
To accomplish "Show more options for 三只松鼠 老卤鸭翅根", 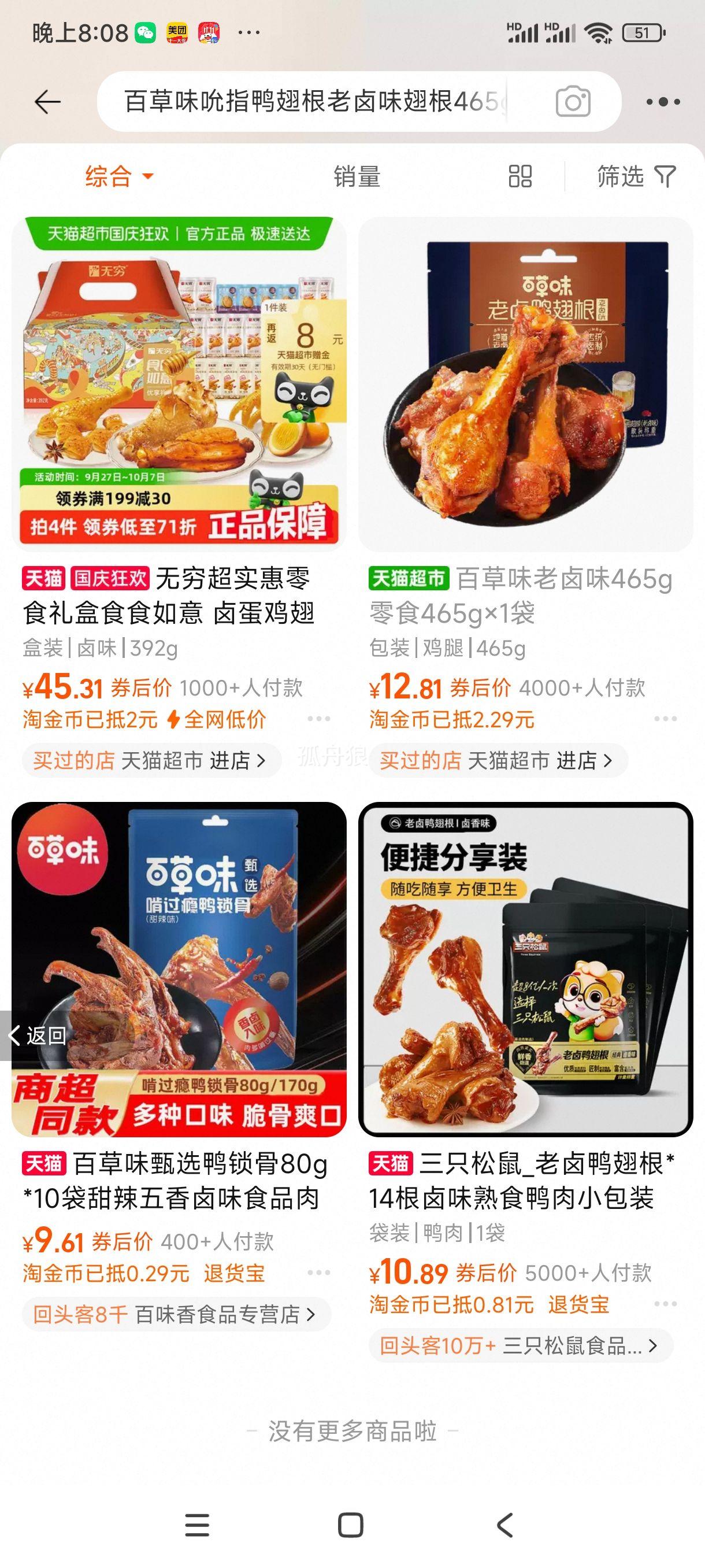I will (x=666, y=1304).
